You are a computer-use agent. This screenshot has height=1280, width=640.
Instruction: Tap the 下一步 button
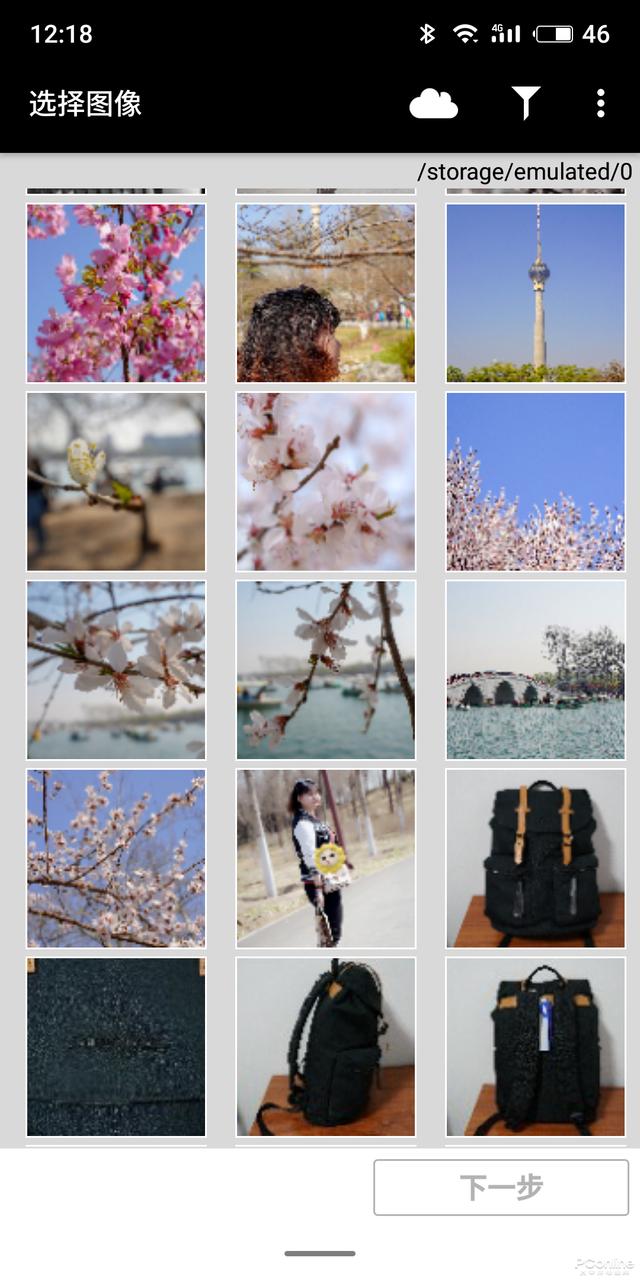pos(501,1187)
